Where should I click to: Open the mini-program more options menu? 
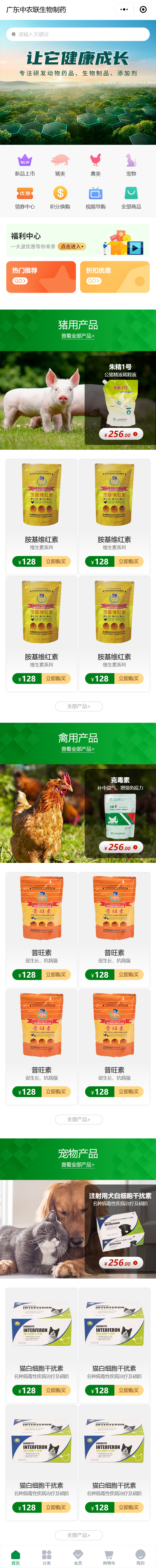[x=124, y=10]
